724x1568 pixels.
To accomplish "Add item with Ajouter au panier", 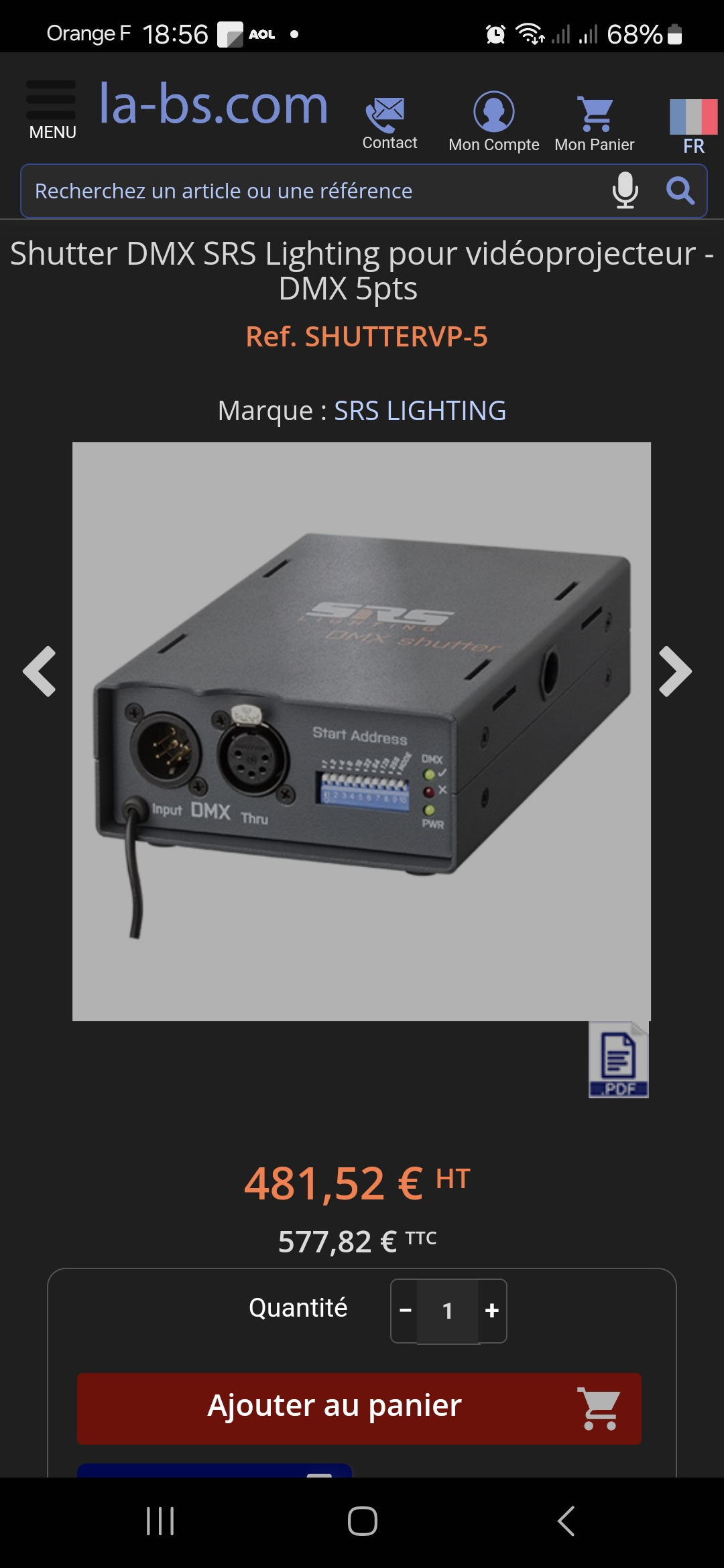I will tap(359, 1409).
